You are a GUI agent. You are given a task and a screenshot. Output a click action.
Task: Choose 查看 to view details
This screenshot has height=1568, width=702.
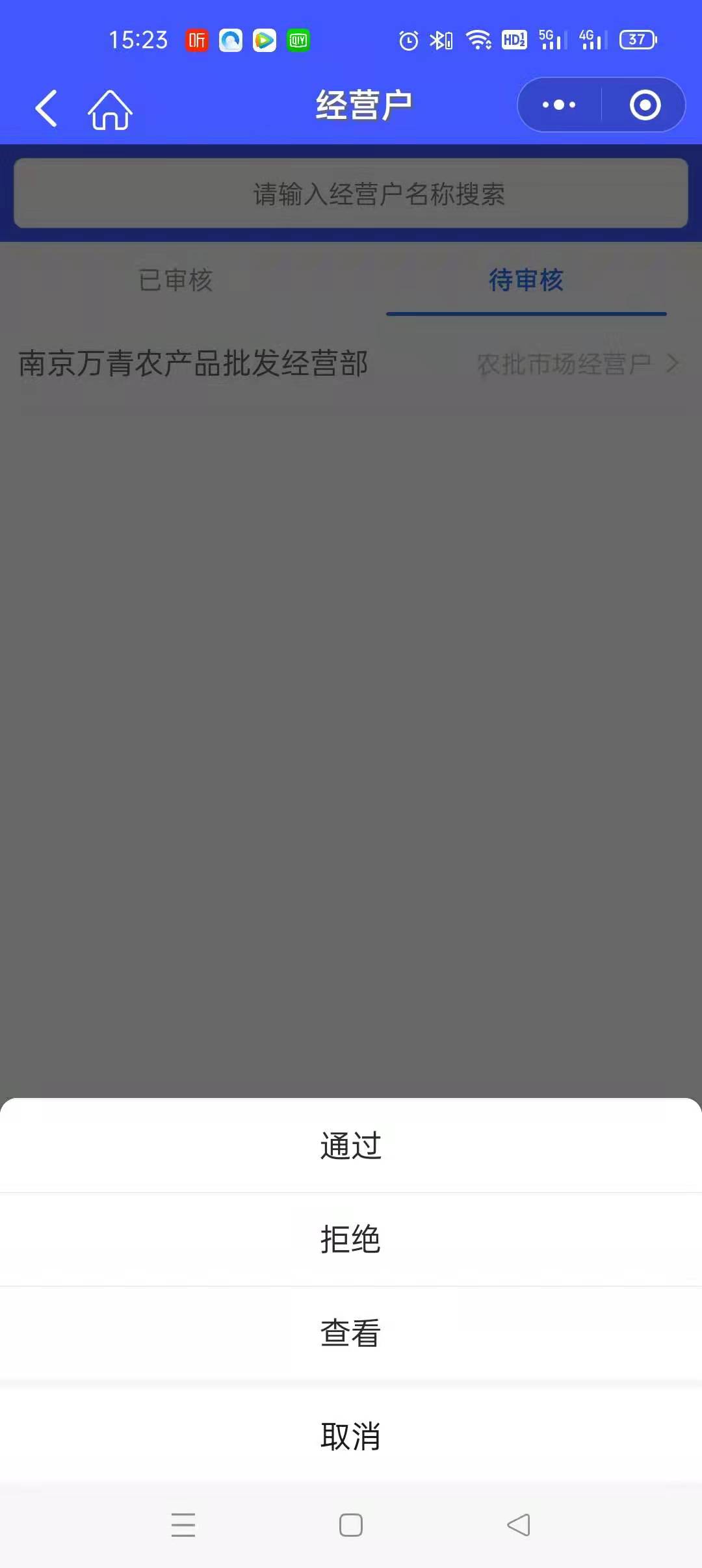351,1333
